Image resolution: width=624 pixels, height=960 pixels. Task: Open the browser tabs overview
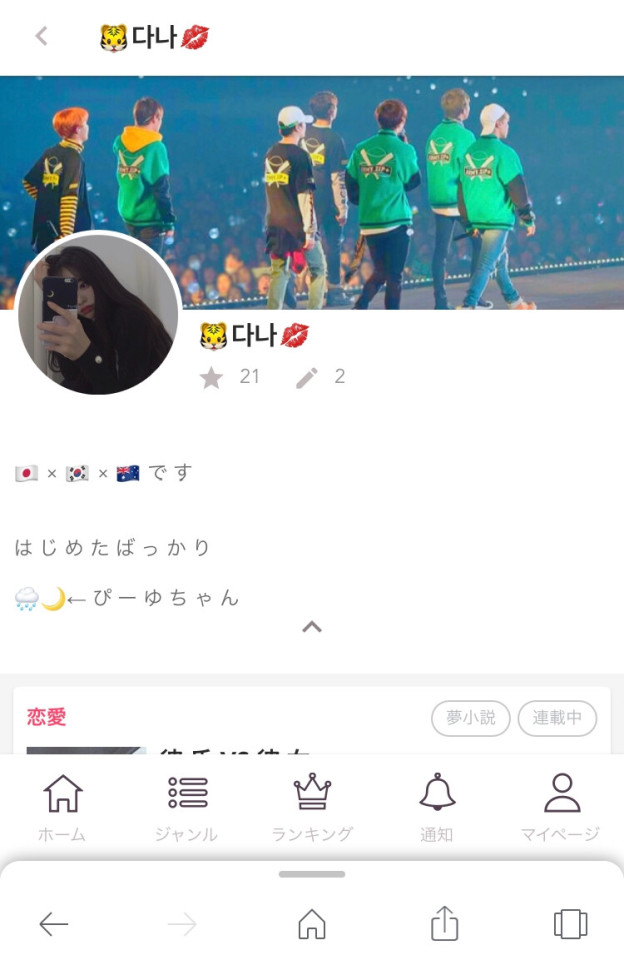tap(570, 924)
